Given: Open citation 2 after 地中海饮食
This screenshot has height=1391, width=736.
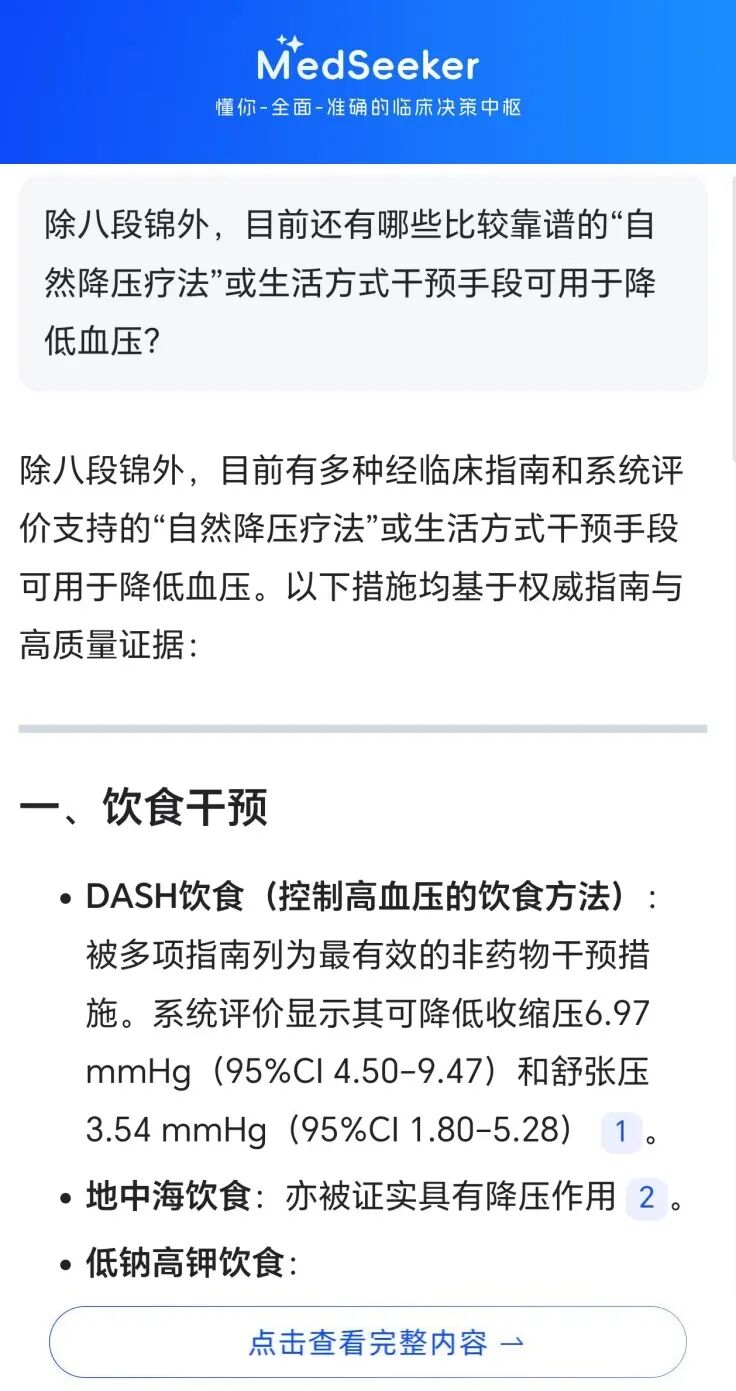Looking at the screenshot, I should [646, 1198].
